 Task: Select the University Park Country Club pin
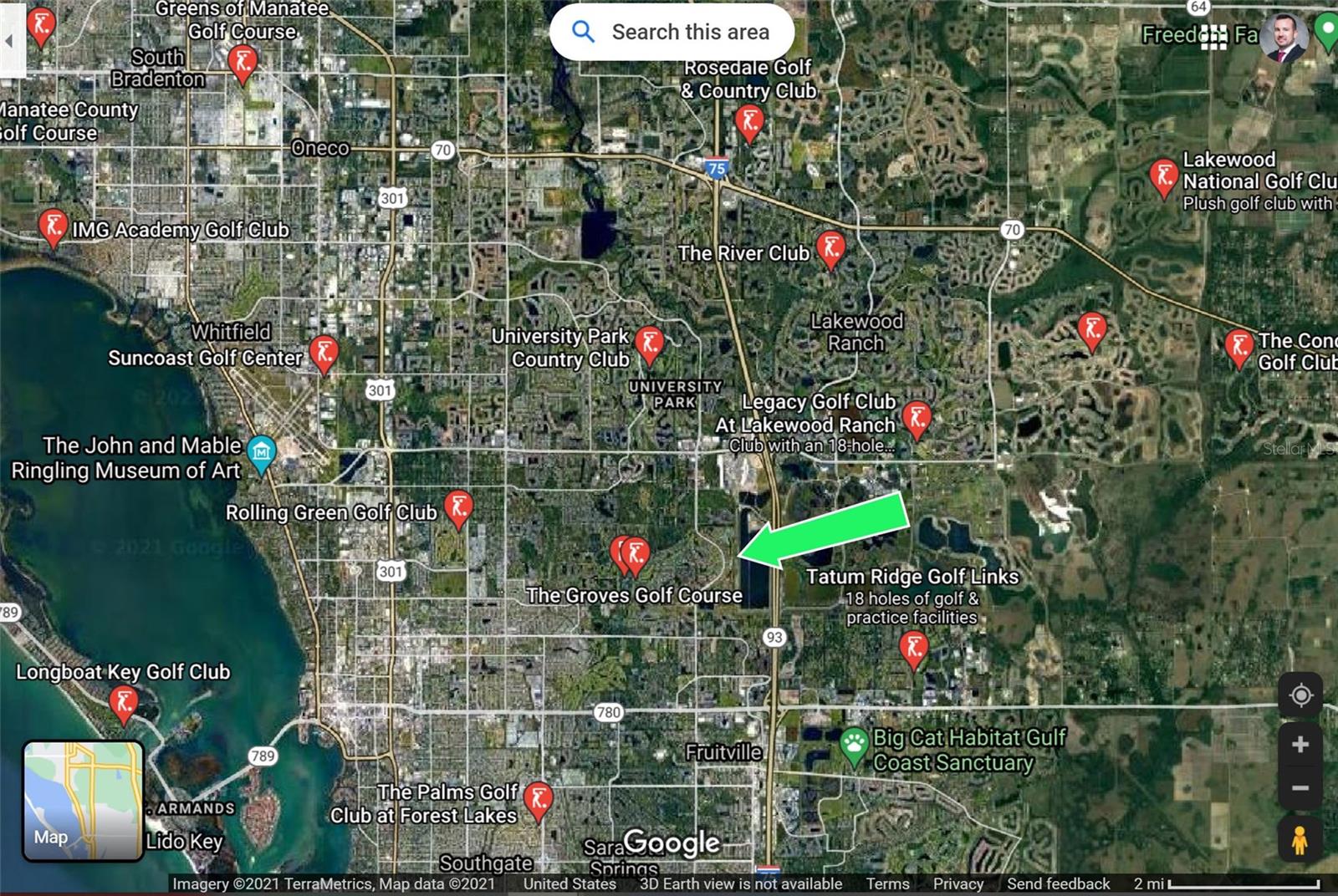649,343
